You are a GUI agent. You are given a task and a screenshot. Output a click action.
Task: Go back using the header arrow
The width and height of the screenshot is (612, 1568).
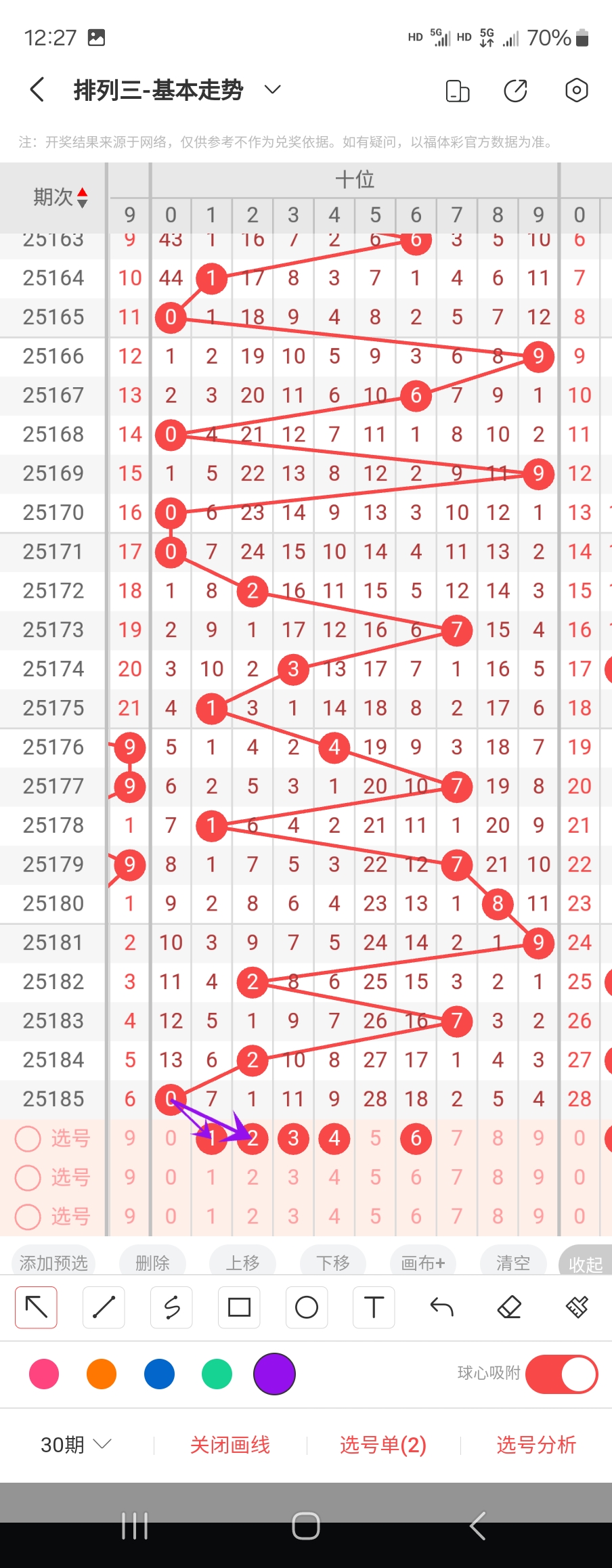[38, 90]
